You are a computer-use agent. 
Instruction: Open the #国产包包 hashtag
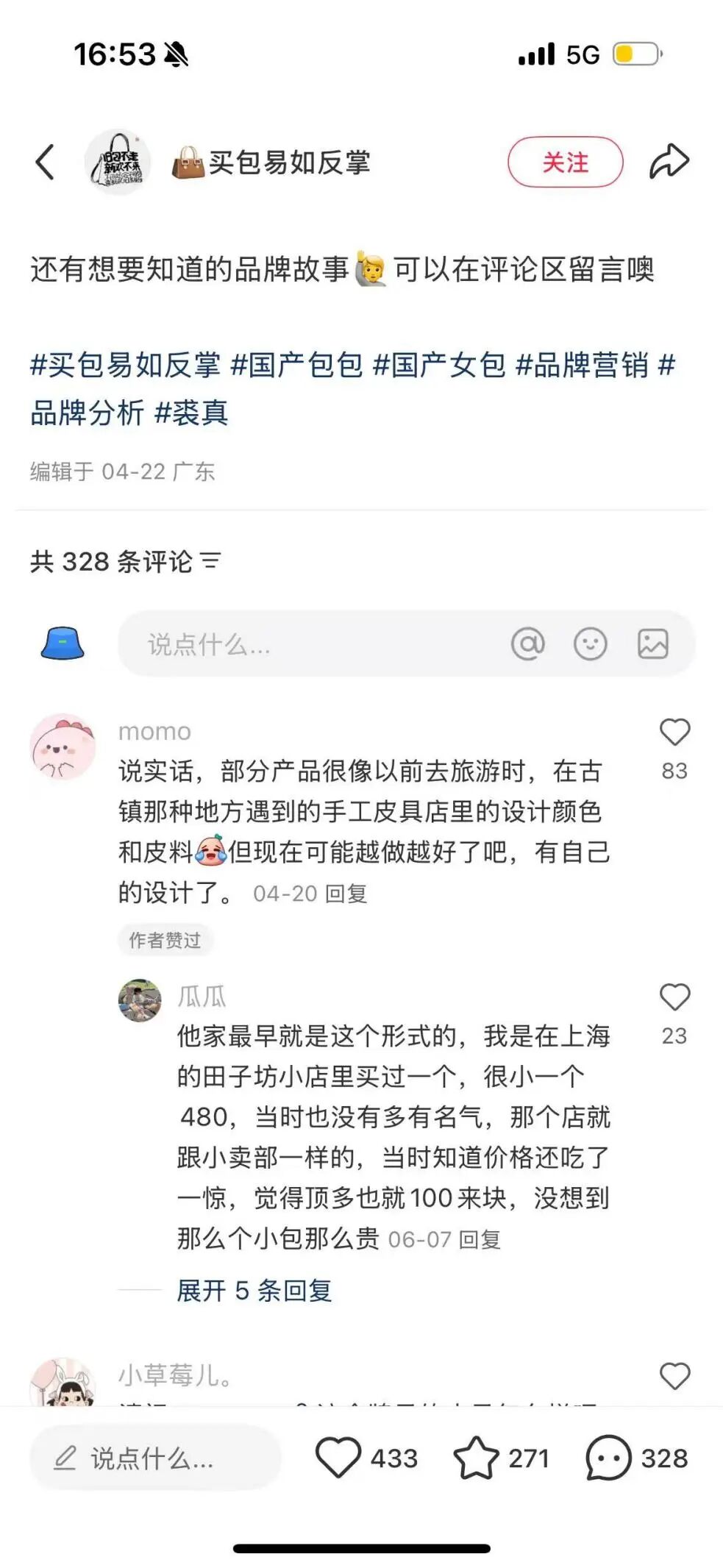296,365
